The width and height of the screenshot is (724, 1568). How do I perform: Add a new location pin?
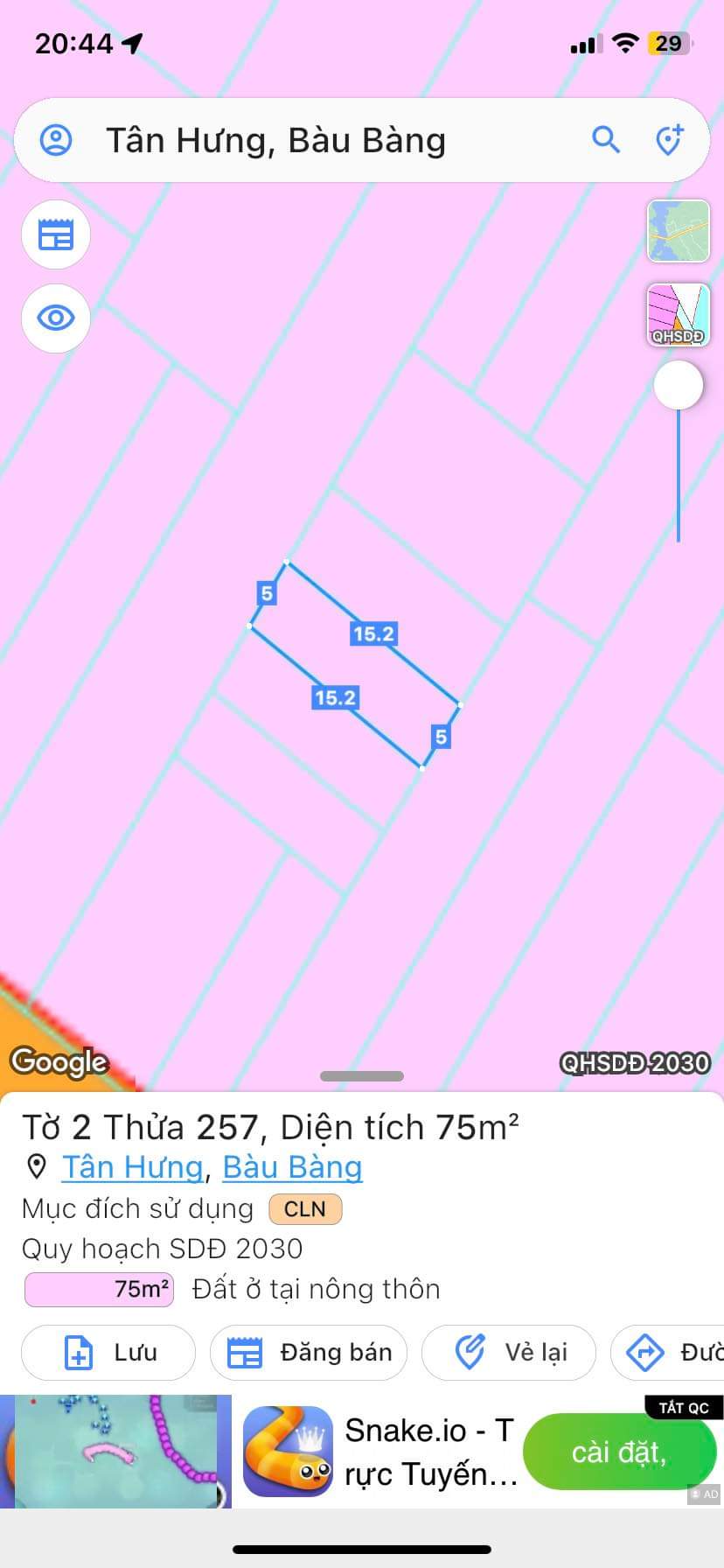click(669, 140)
